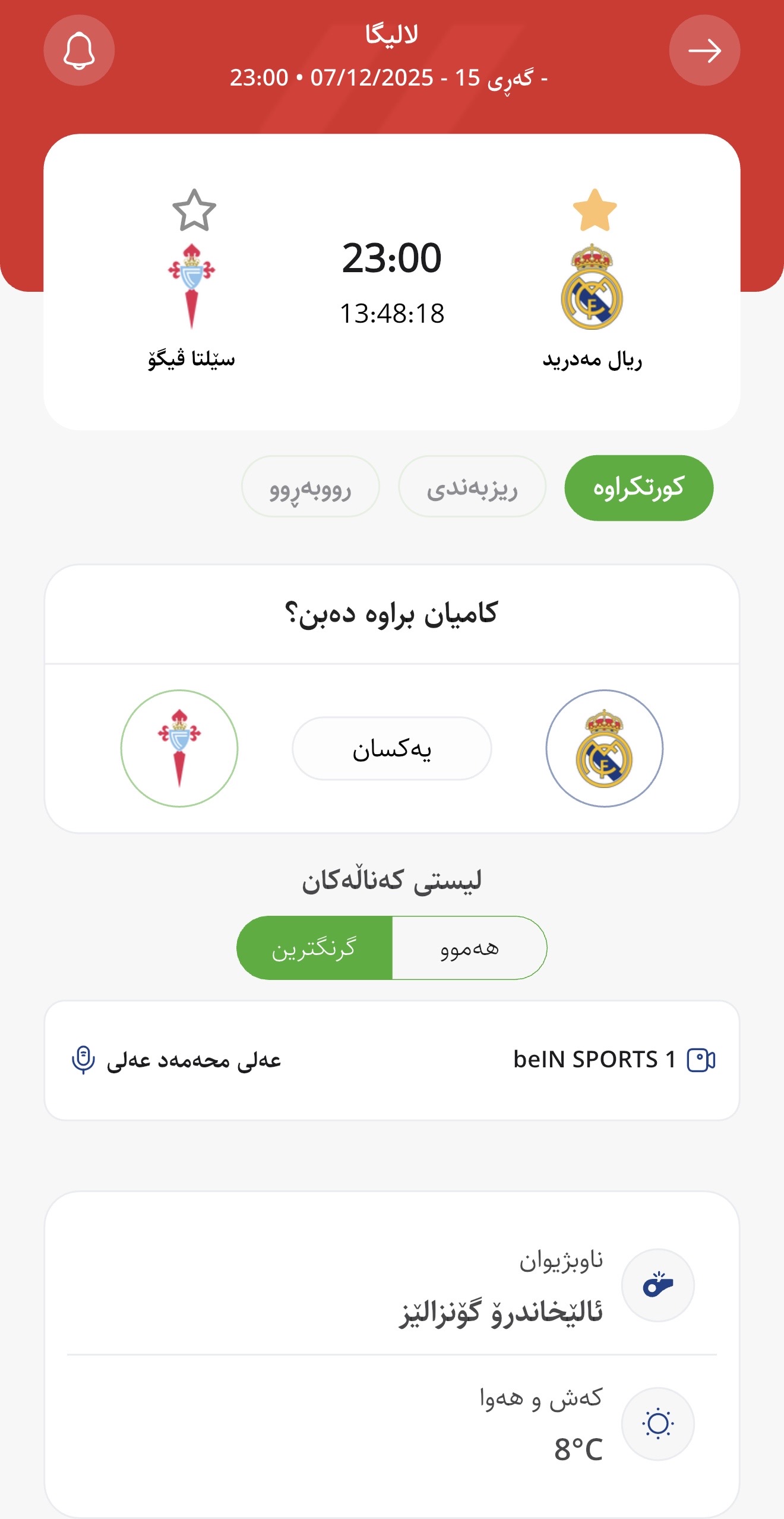Vote یەکسان for a draw
Image resolution: width=784 pixels, height=1519 pixels.
391,748
